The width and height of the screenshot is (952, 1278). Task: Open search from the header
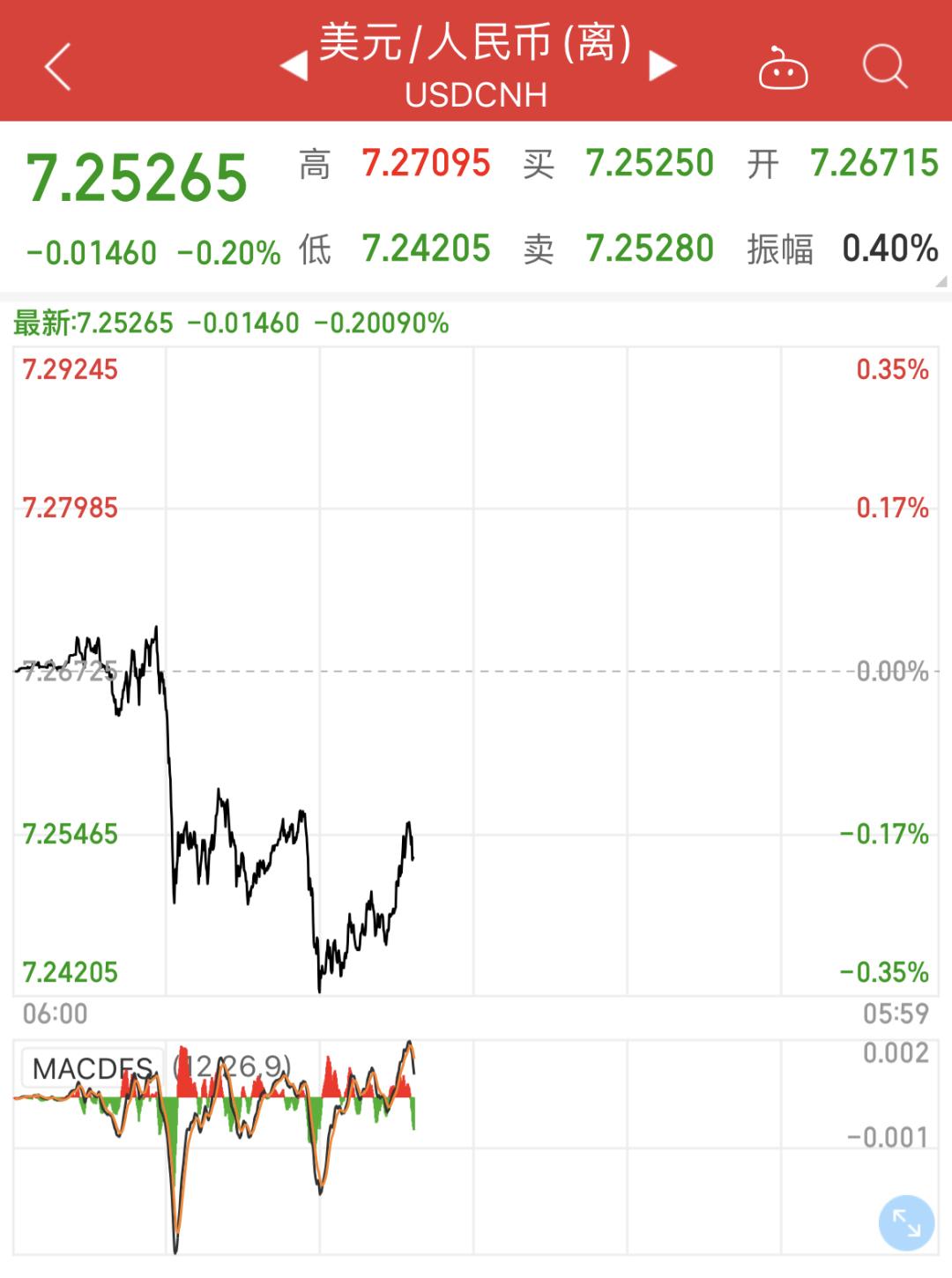[x=884, y=67]
